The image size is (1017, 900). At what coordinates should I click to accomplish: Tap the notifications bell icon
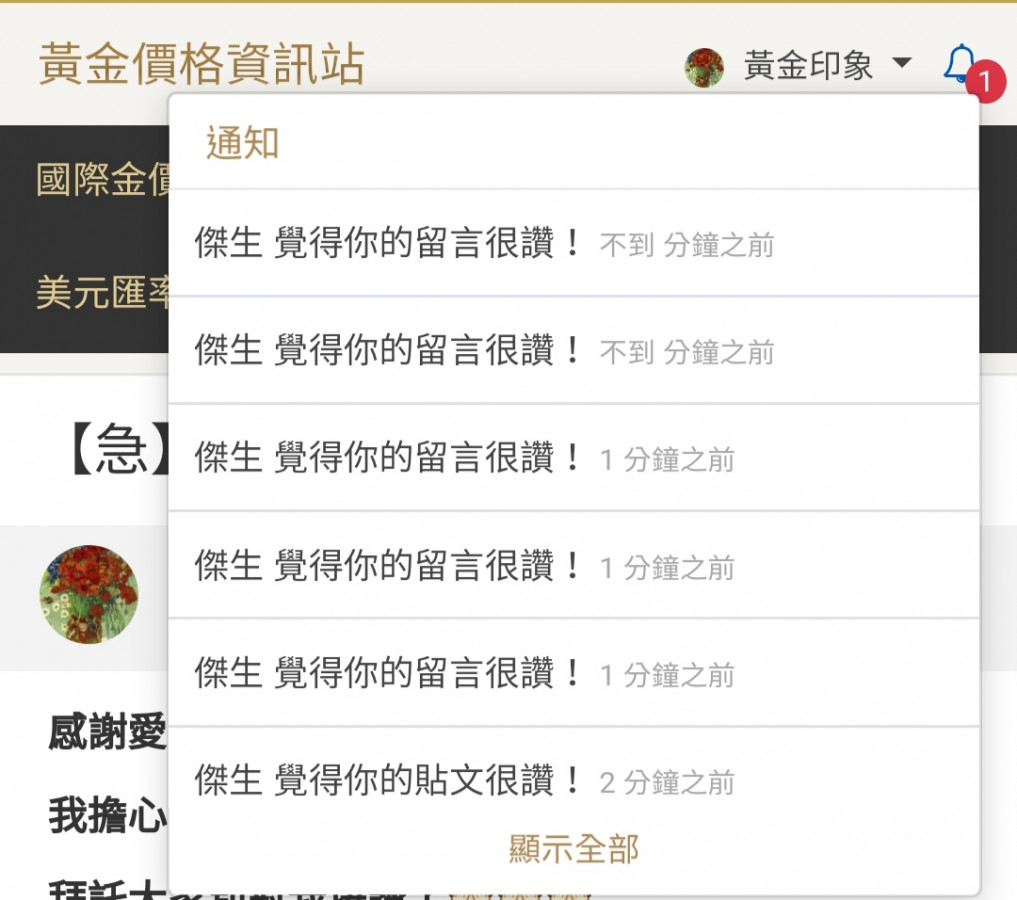click(x=960, y=65)
